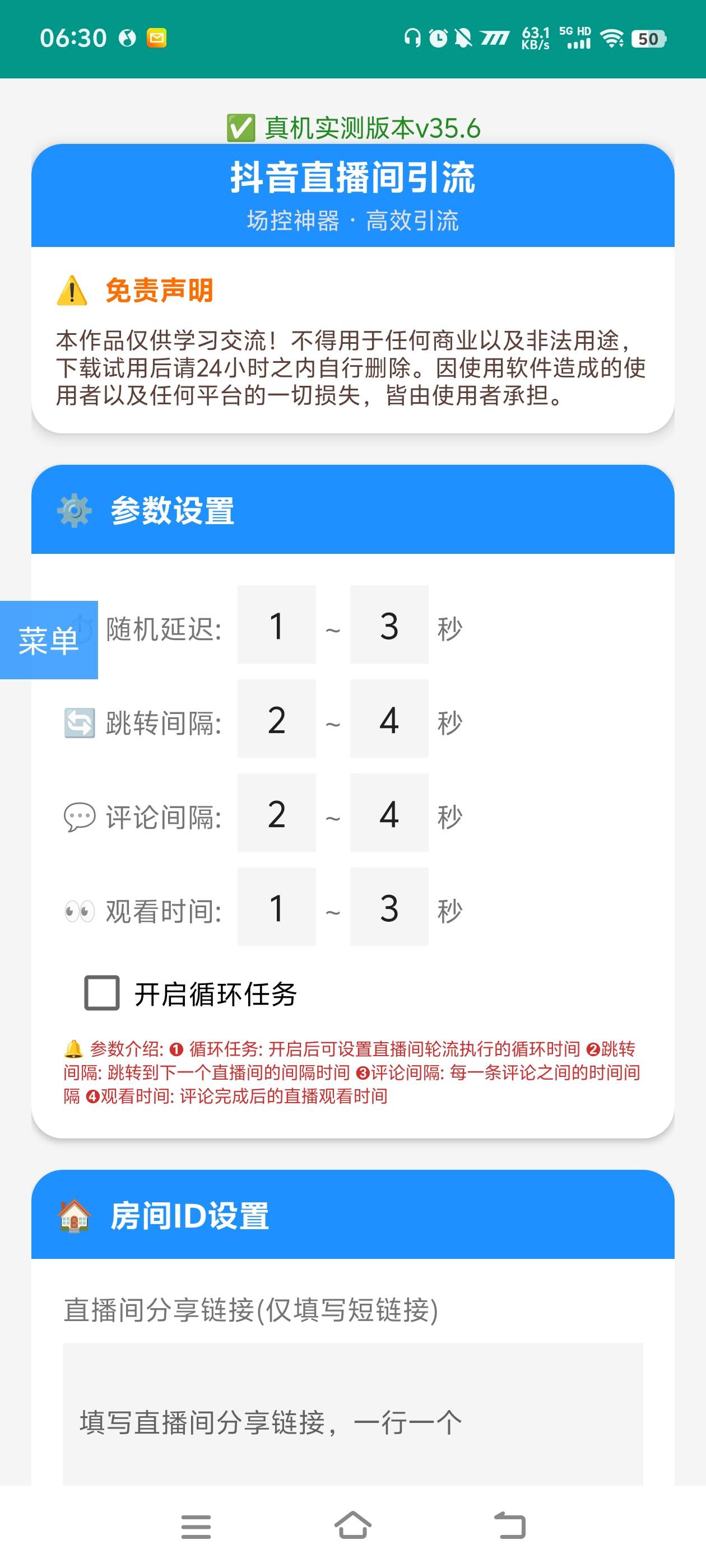Click the speech bubble icon beside 评论间隔

click(x=80, y=816)
